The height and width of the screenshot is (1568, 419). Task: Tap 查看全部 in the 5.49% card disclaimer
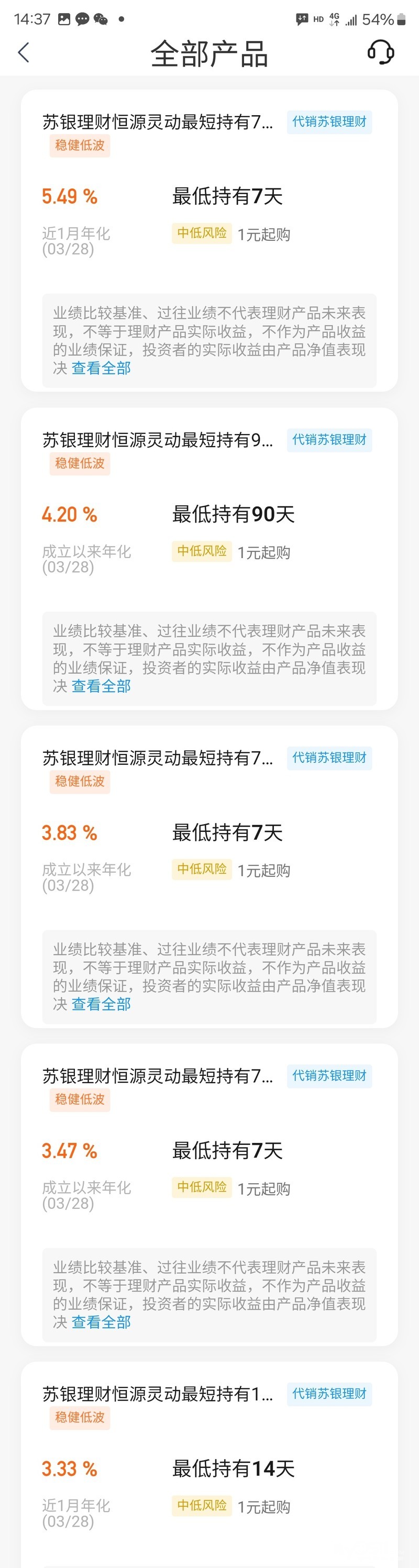[101, 368]
